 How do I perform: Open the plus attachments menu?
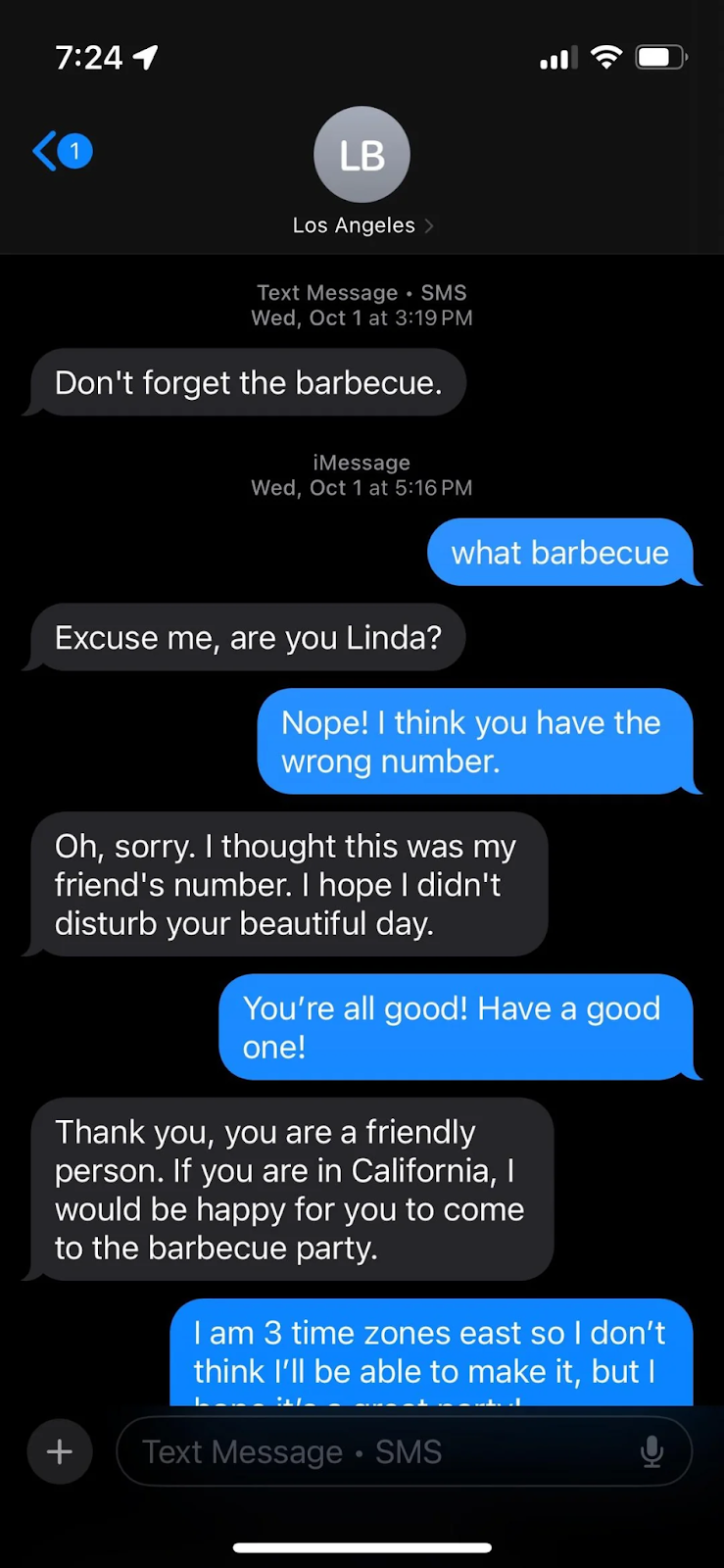pos(60,1451)
